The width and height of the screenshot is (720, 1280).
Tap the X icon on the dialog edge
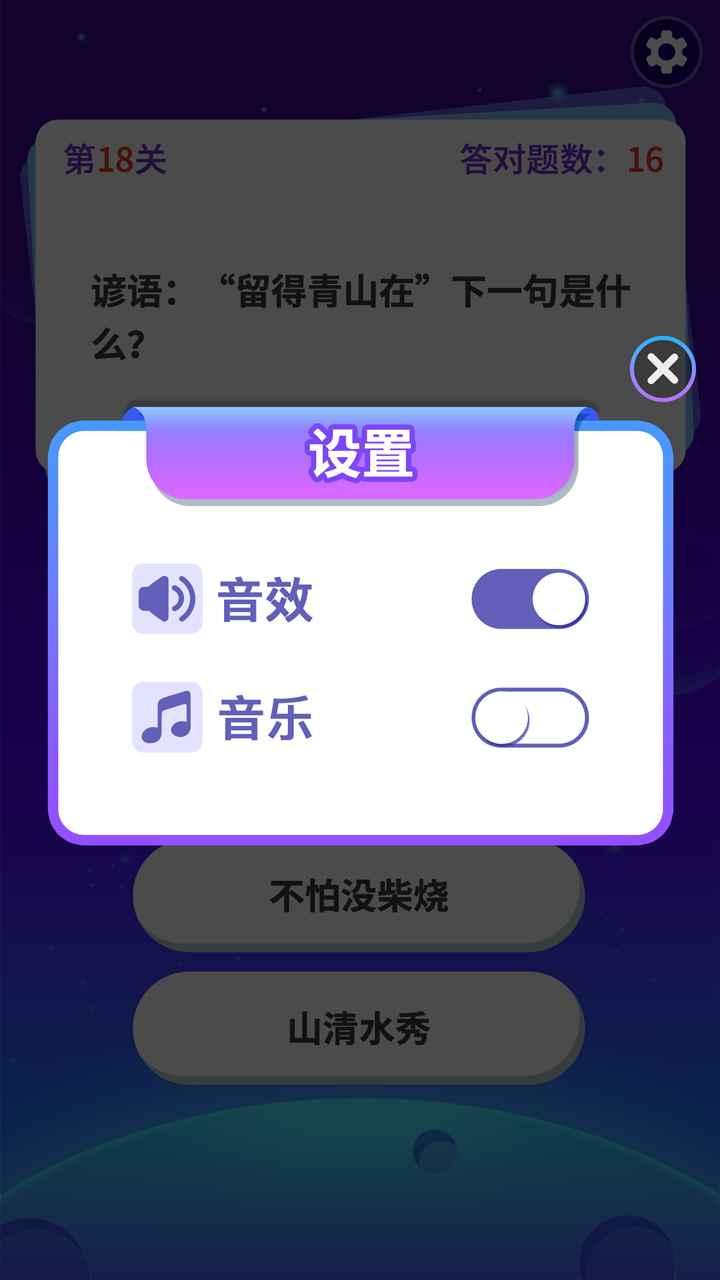(661, 370)
